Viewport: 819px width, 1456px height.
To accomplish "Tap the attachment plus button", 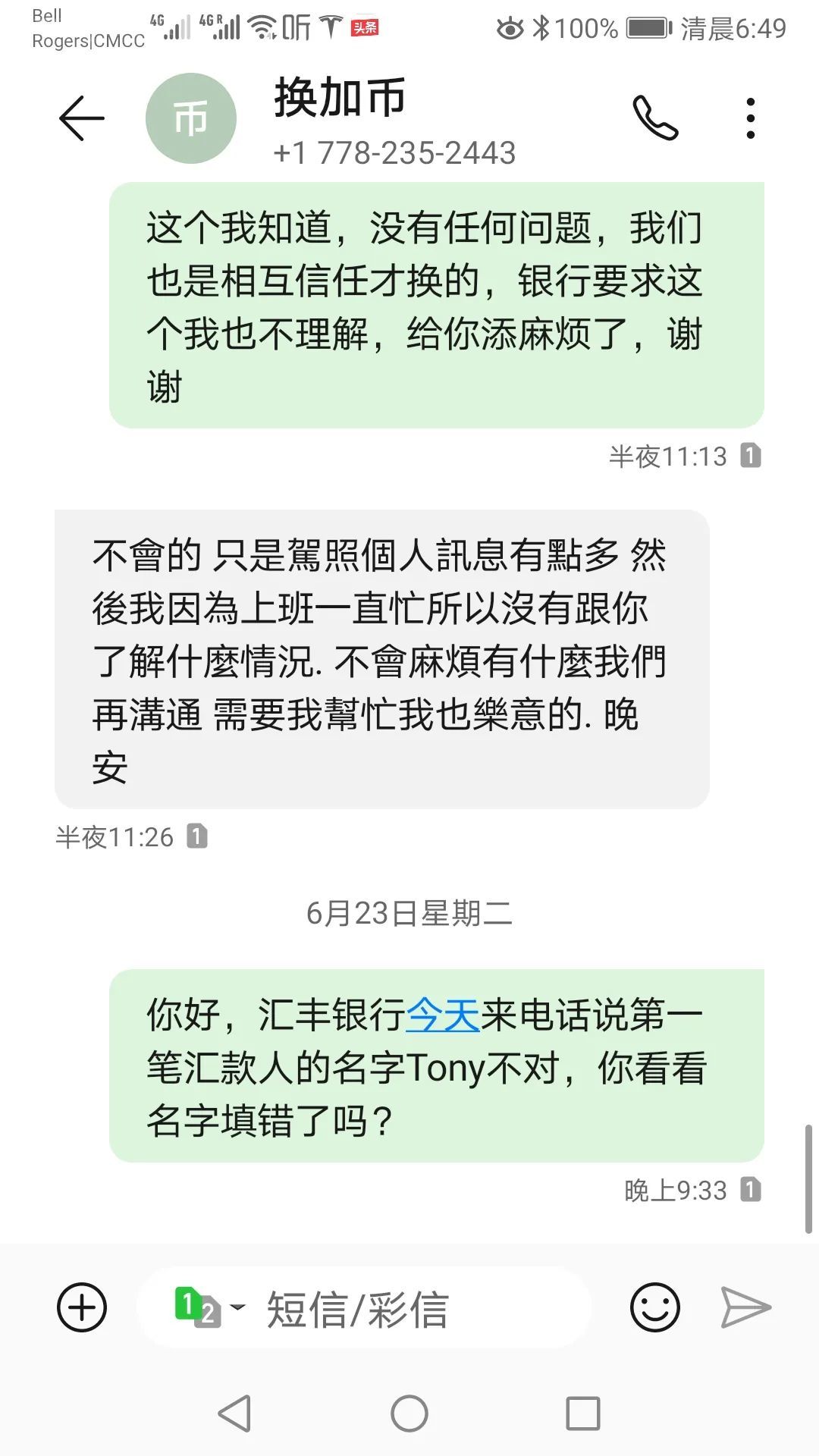I will tap(82, 1307).
